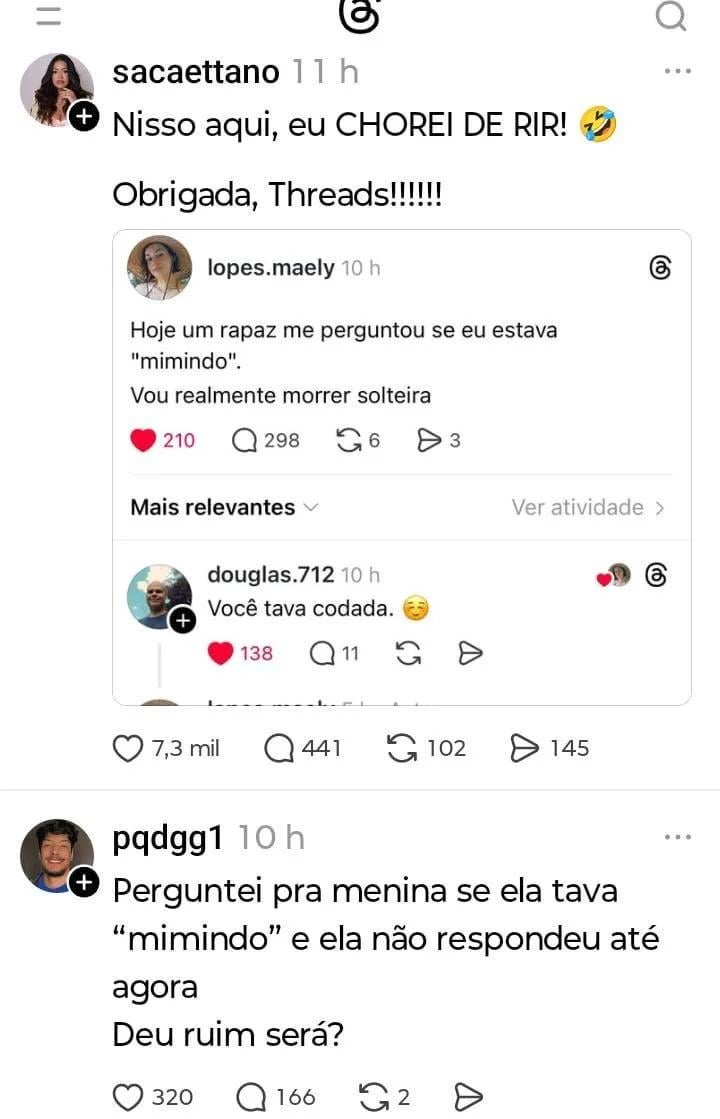Follow pqdgg1 via avatar plus badge
The width and height of the screenshot is (720, 1119).
click(x=85, y=881)
